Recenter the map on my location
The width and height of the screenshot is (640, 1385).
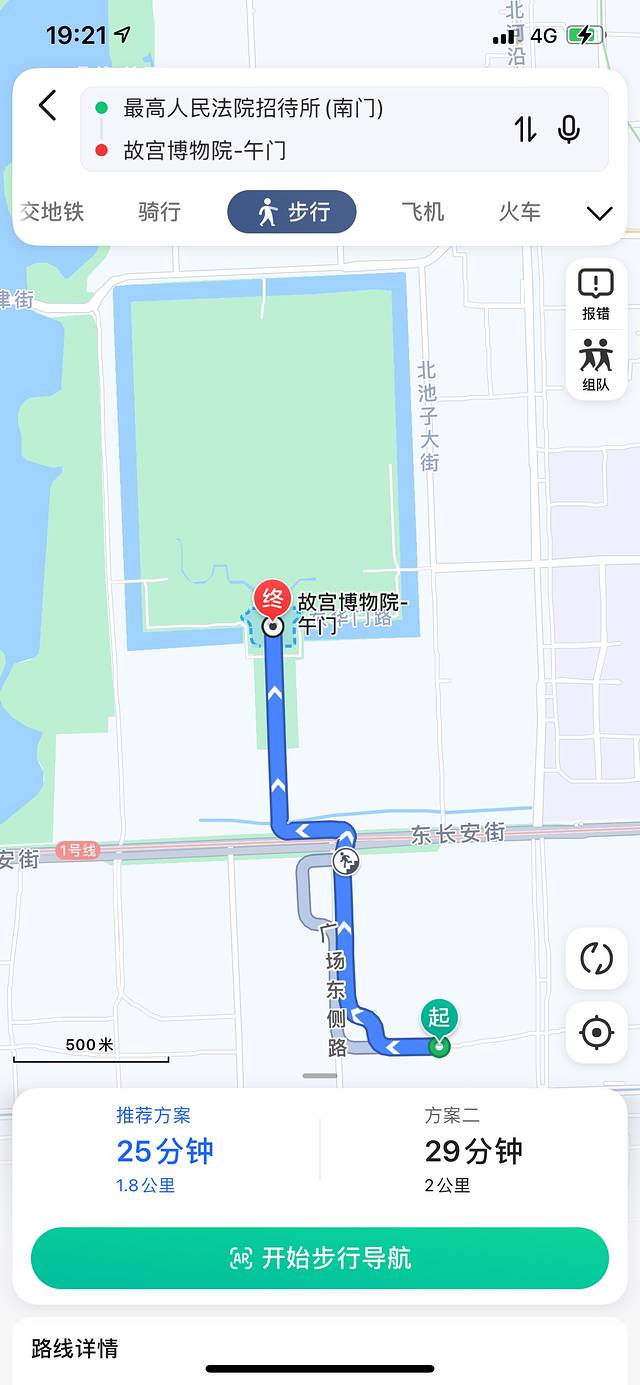[596, 1031]
